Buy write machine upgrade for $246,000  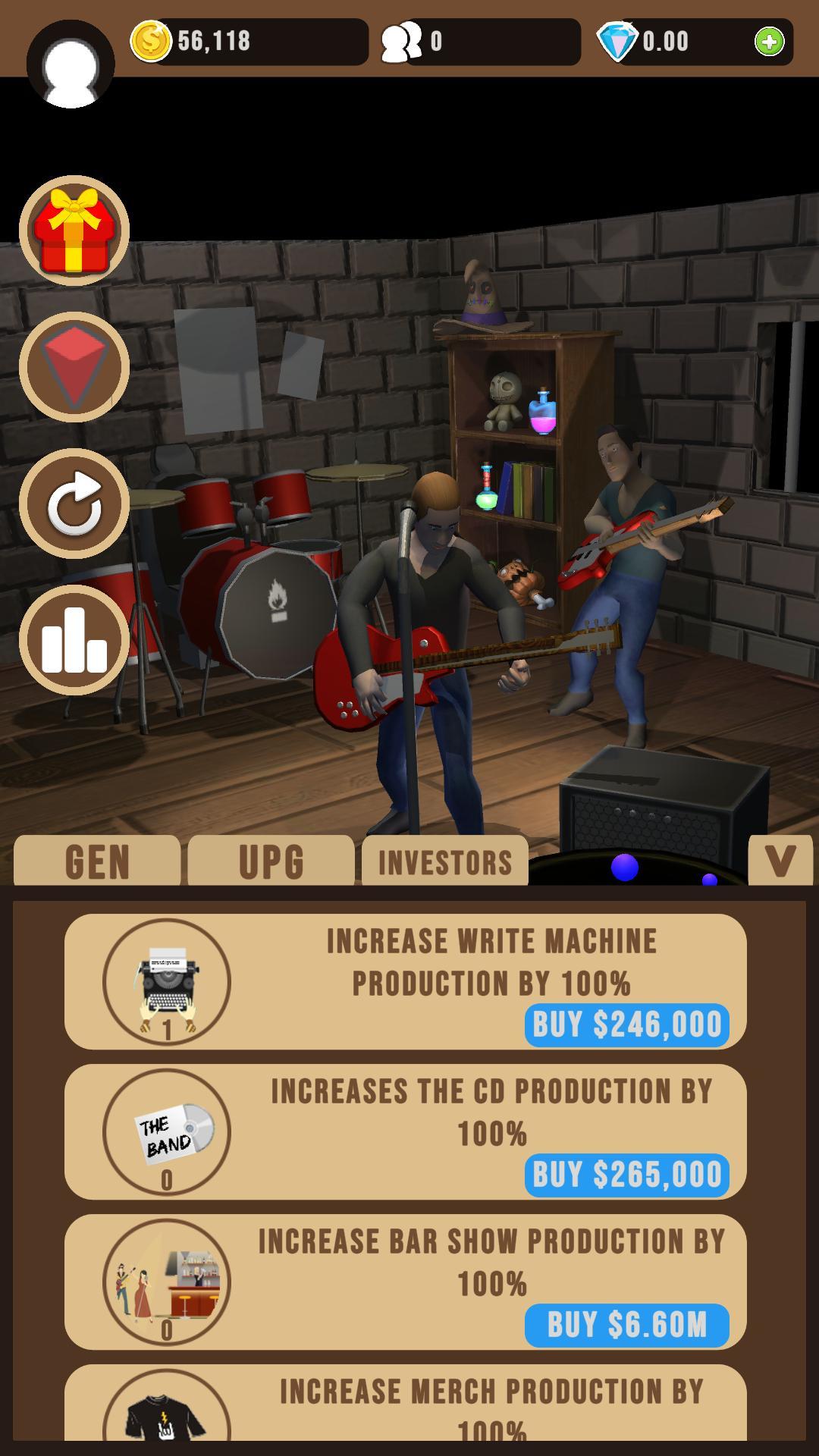626,1025
